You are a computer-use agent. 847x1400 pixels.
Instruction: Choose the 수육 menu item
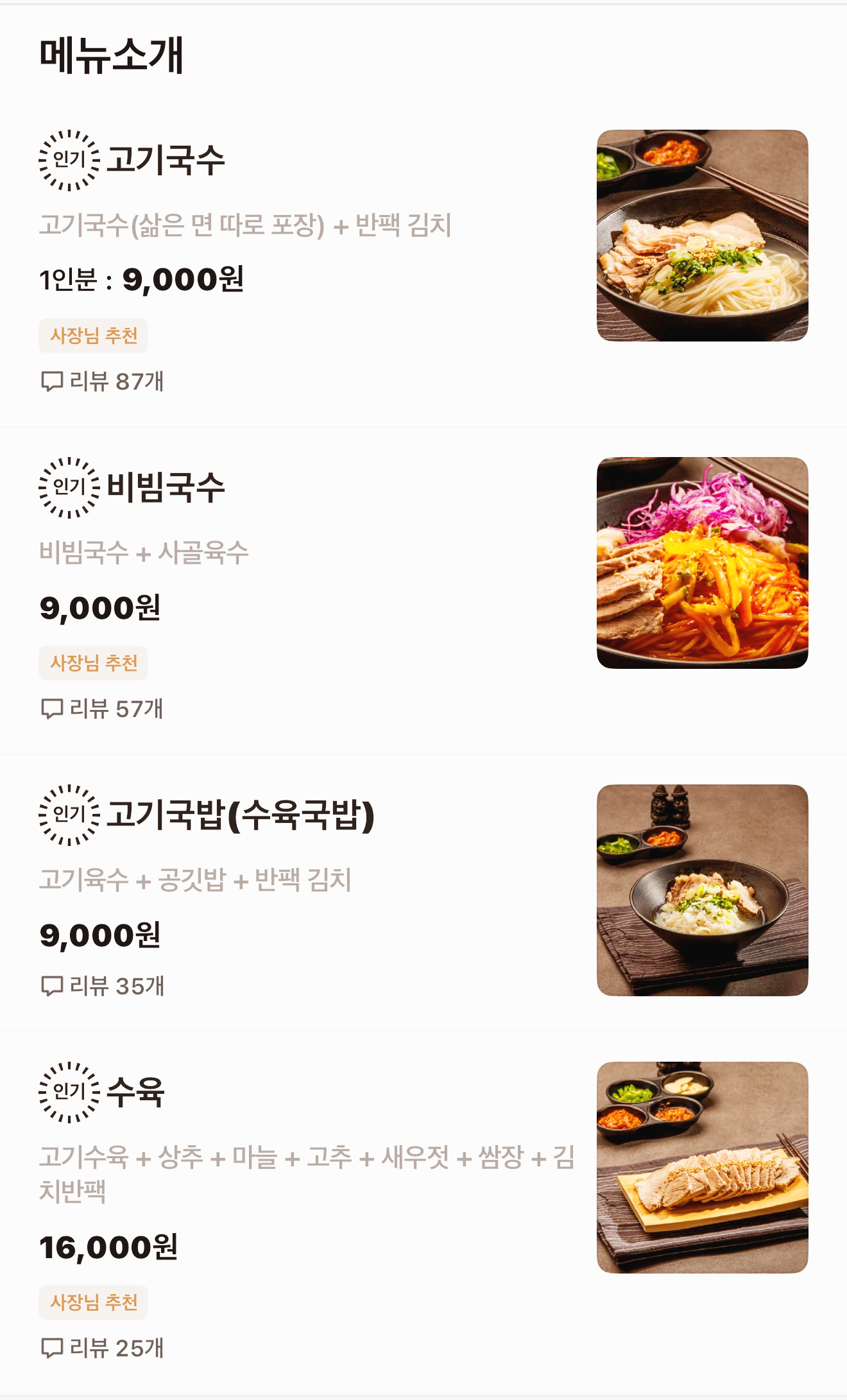135,1091
